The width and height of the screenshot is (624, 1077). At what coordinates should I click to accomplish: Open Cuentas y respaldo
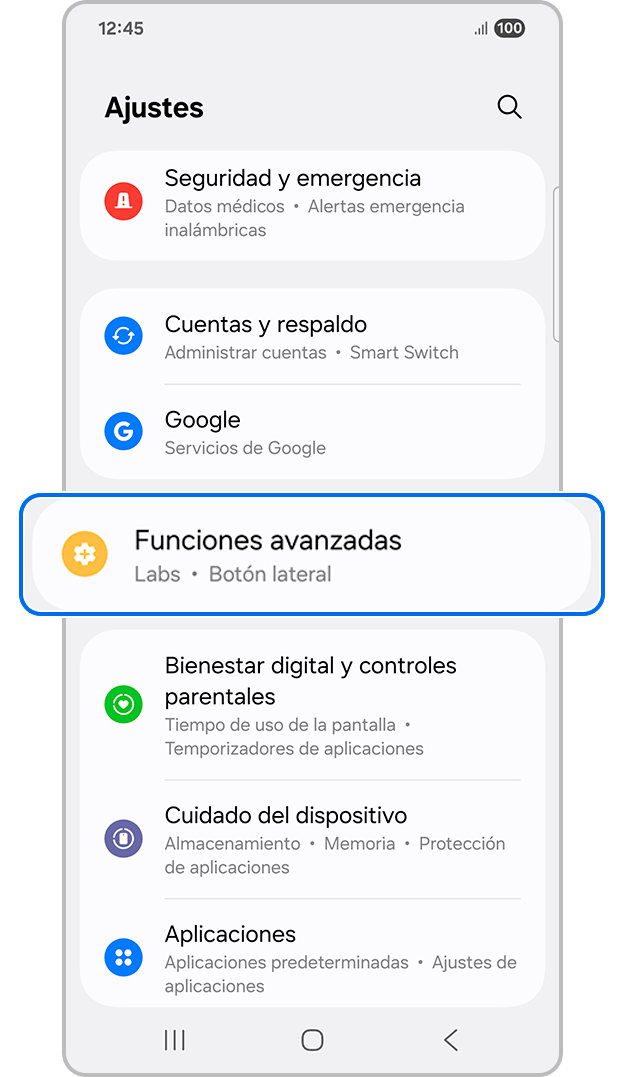coord(311,337)
